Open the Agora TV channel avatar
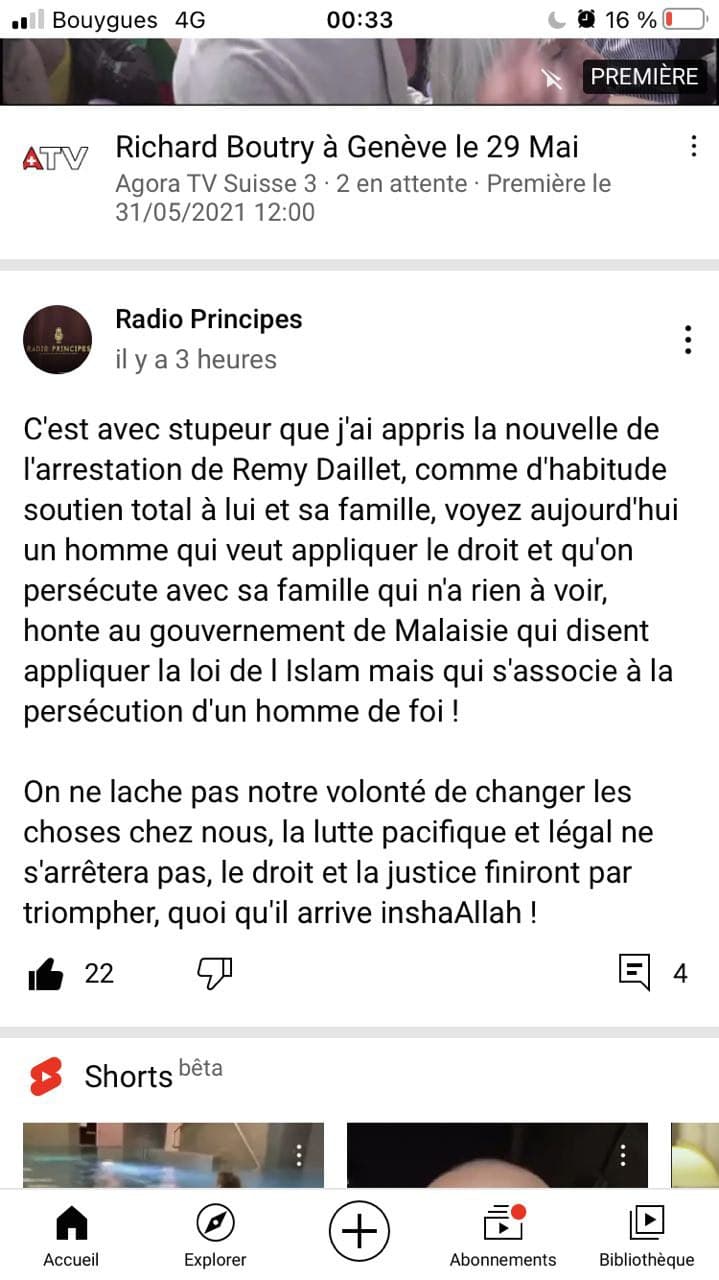 tap(55, 159)
